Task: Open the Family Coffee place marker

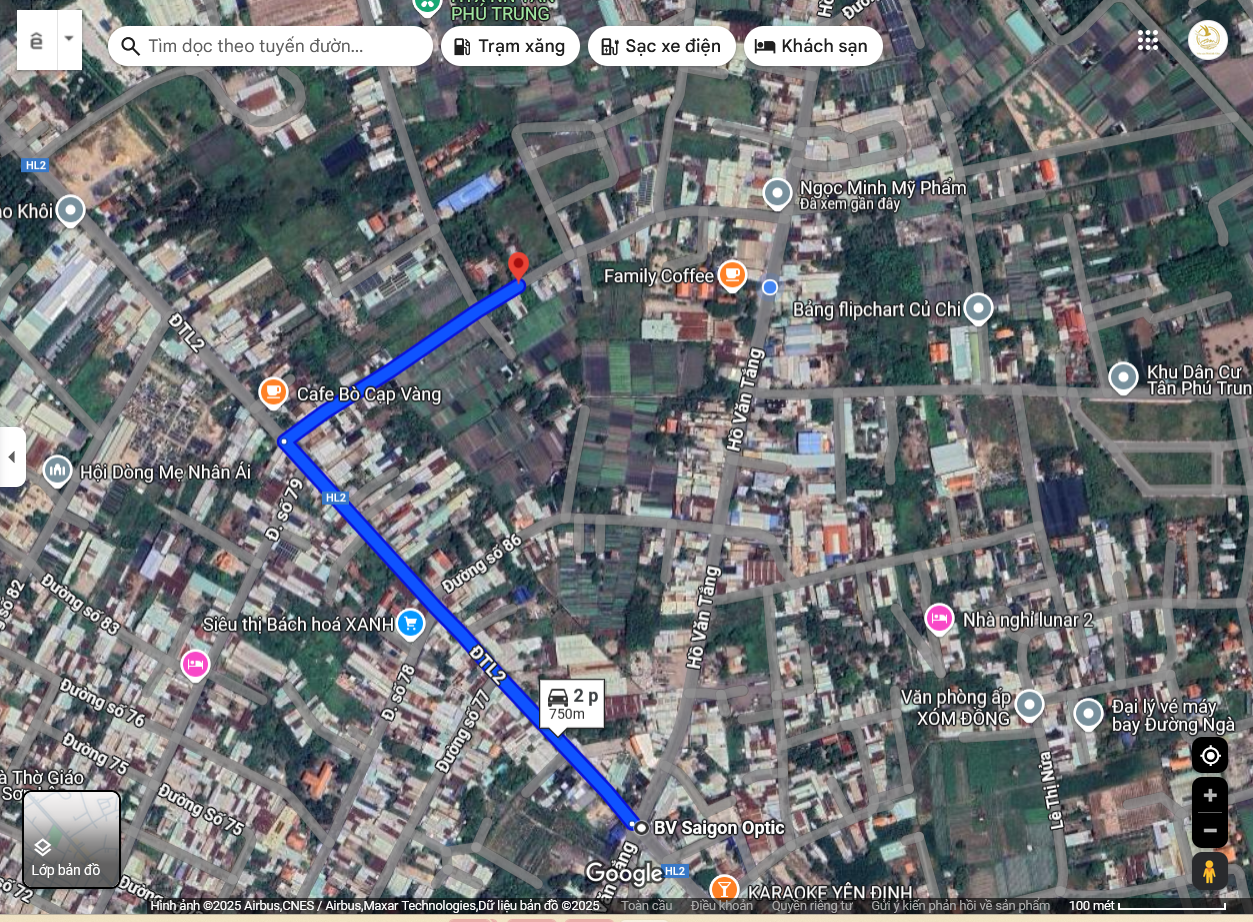Action: 732,275
